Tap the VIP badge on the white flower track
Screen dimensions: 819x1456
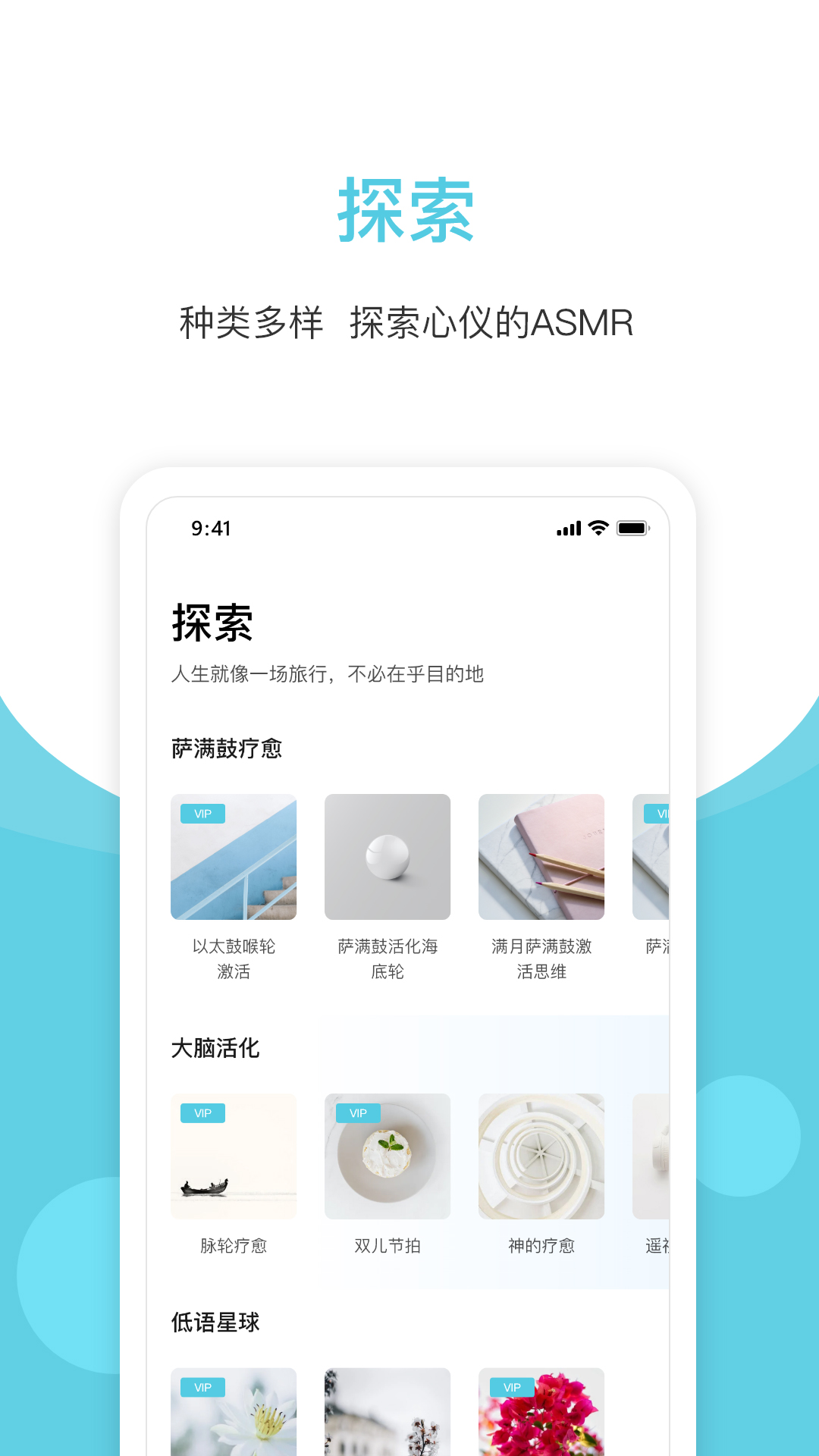tap(201, 1388)
